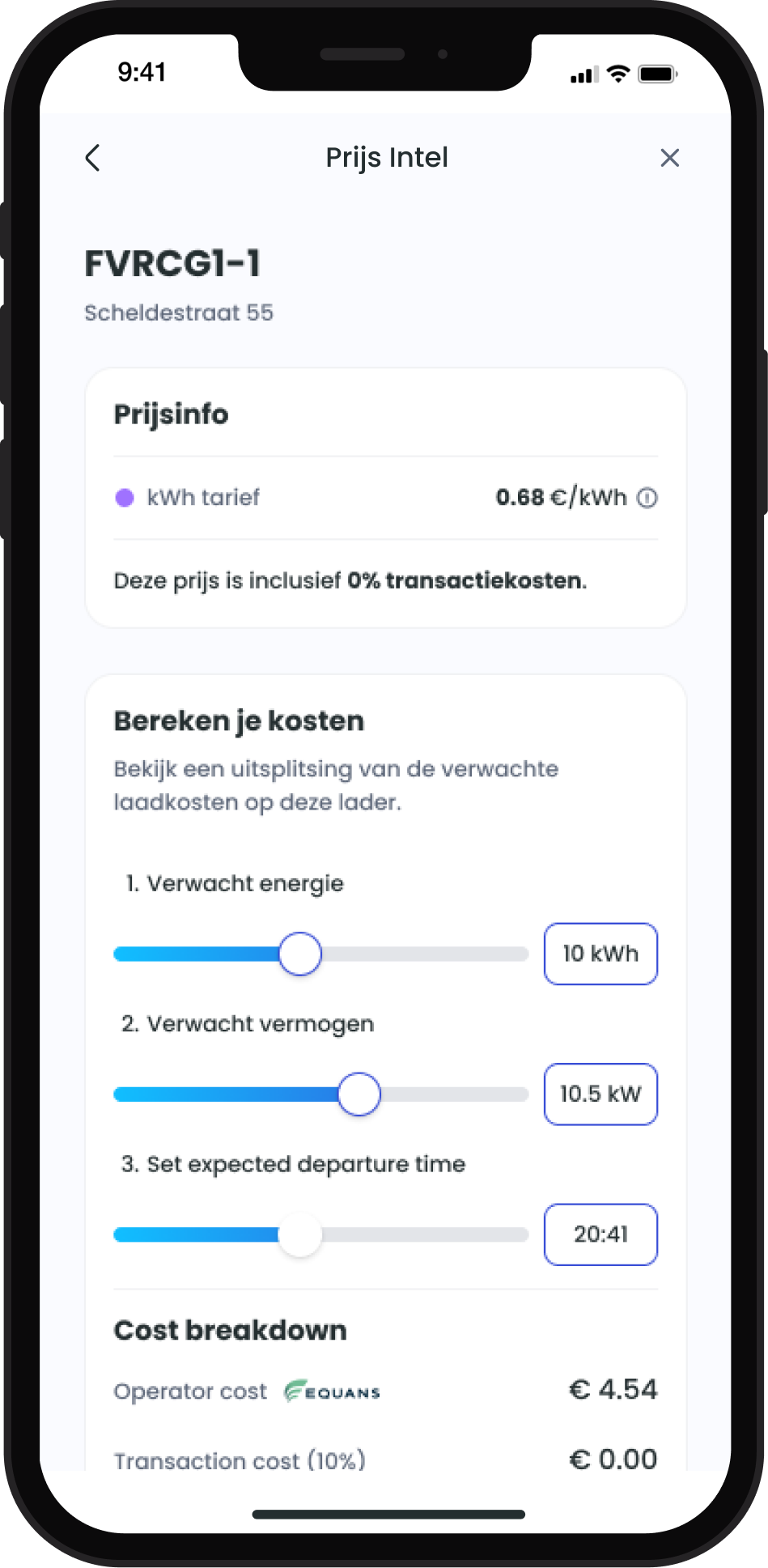Screen dimensions: 768x1568
Task: Open info icon next to 0.68 €/kWh
Action: point(647,498)
